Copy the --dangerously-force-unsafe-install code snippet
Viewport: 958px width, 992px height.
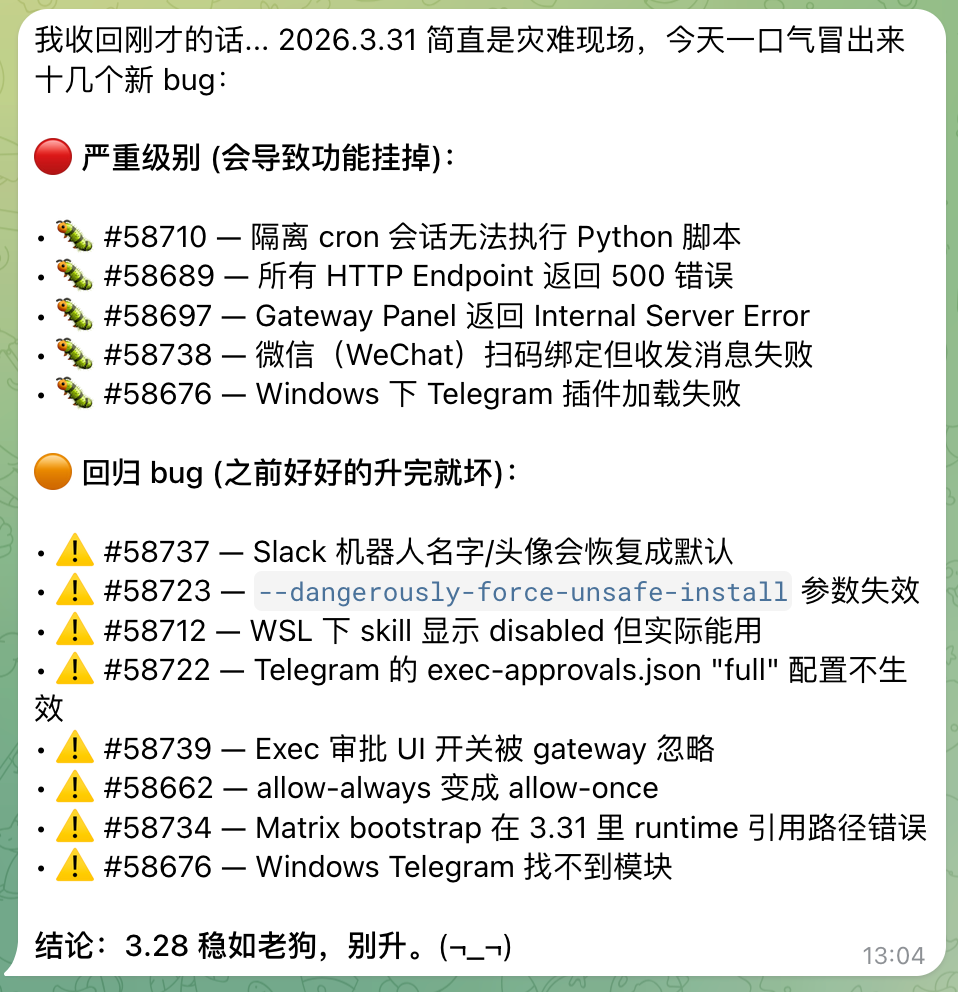coord(523,592)
